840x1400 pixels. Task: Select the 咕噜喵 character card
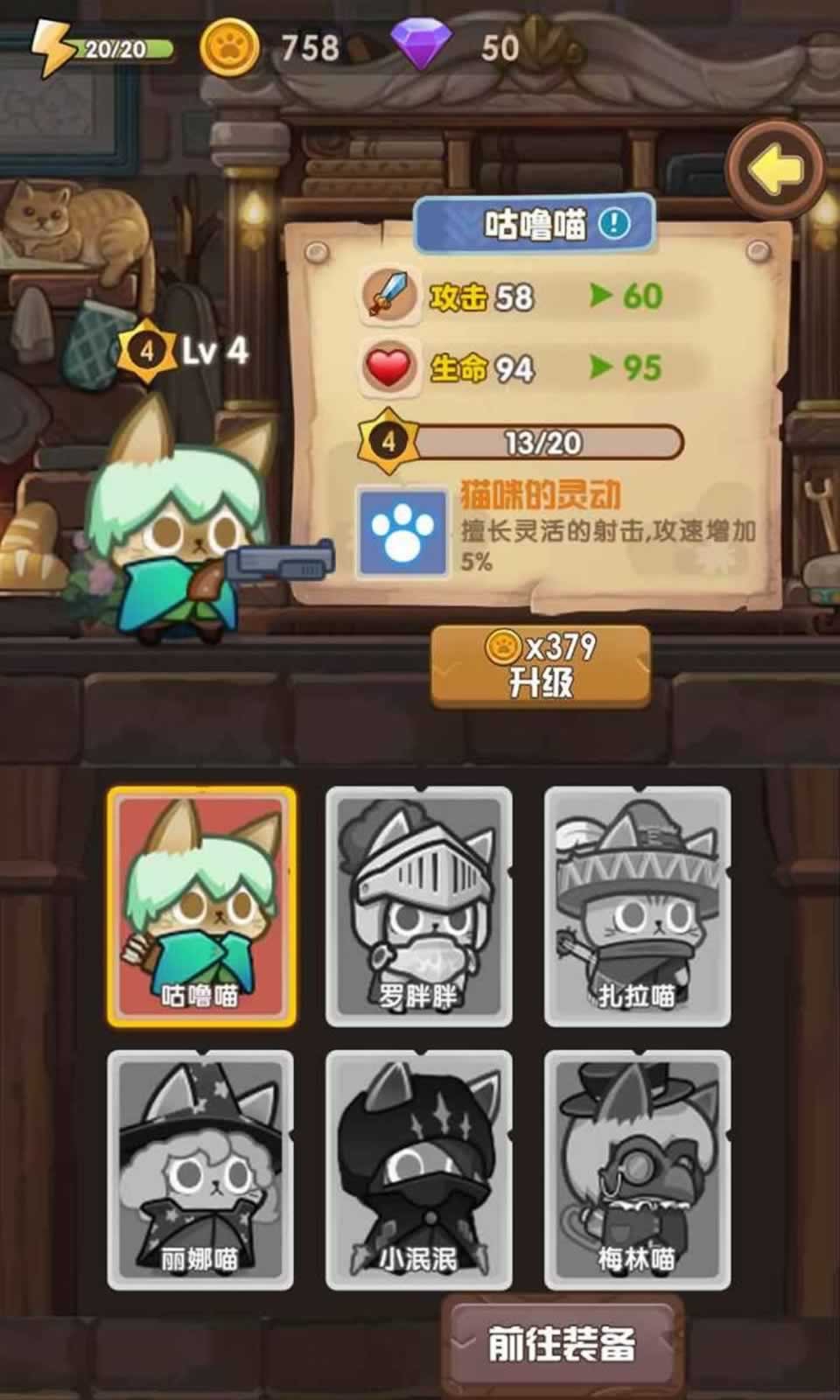[x=201, y=906]
